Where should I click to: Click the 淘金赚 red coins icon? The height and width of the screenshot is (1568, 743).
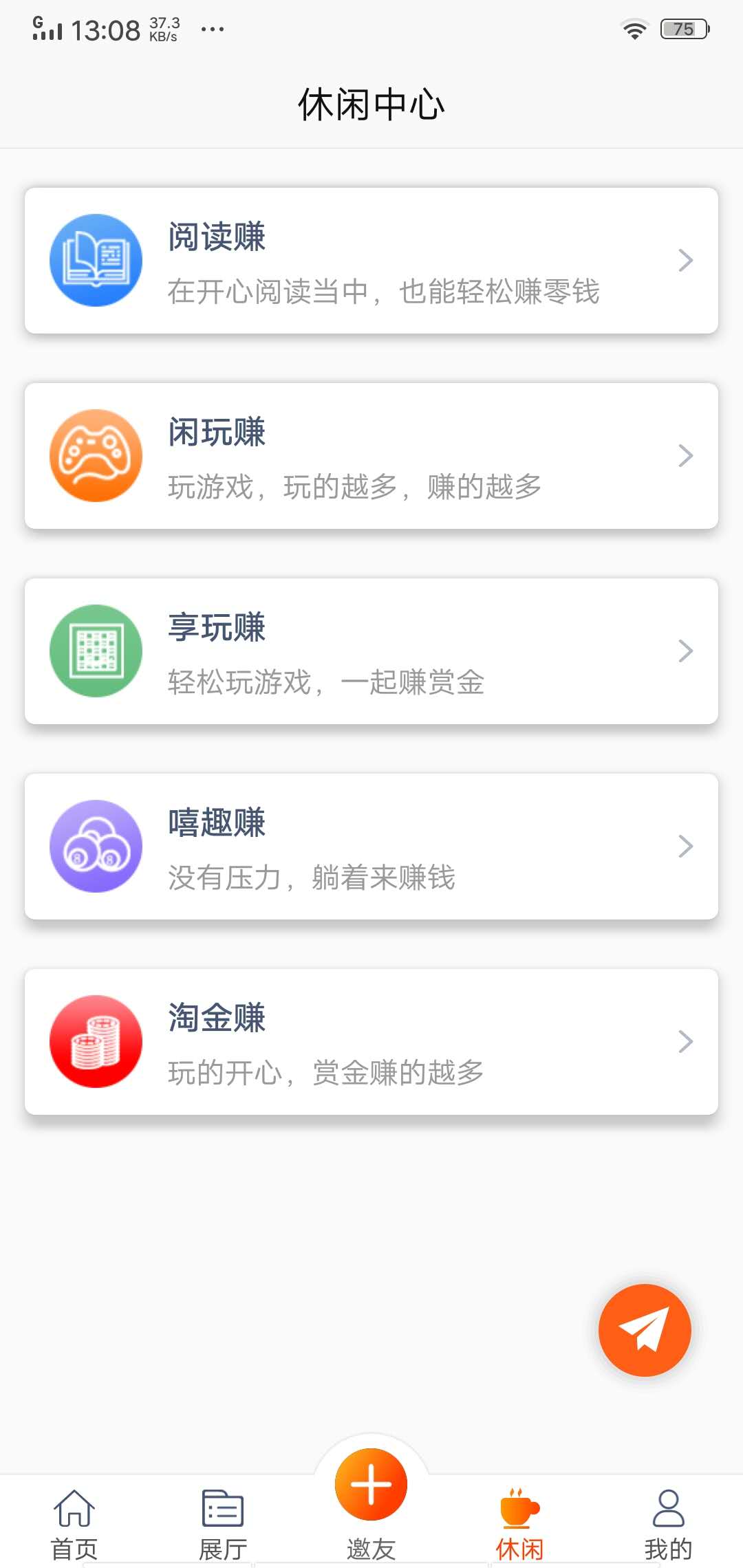(96, 1041)
